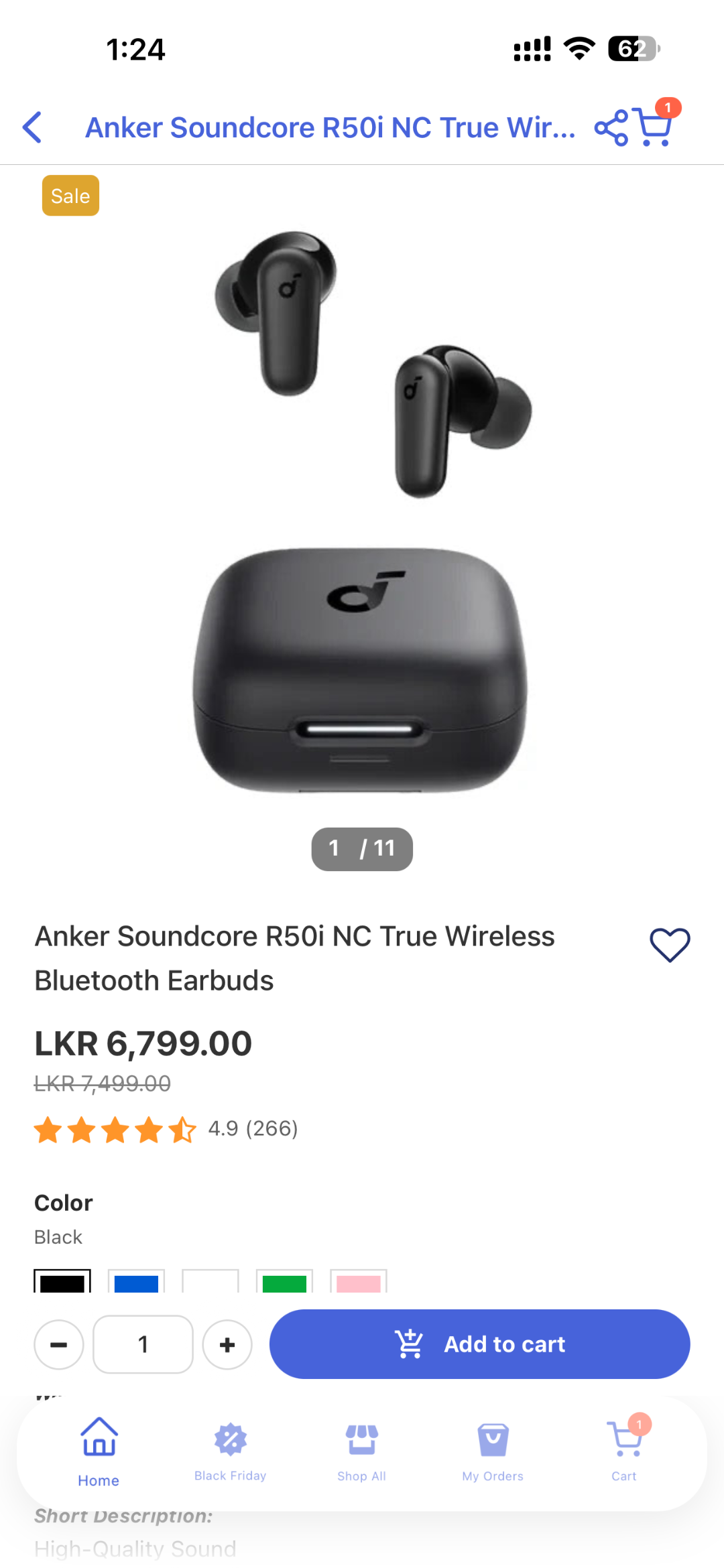Screen dimensions: 724x1568
Task: Select the blue color swatch
Action: pyautogui.click(x=136, y=1281)
